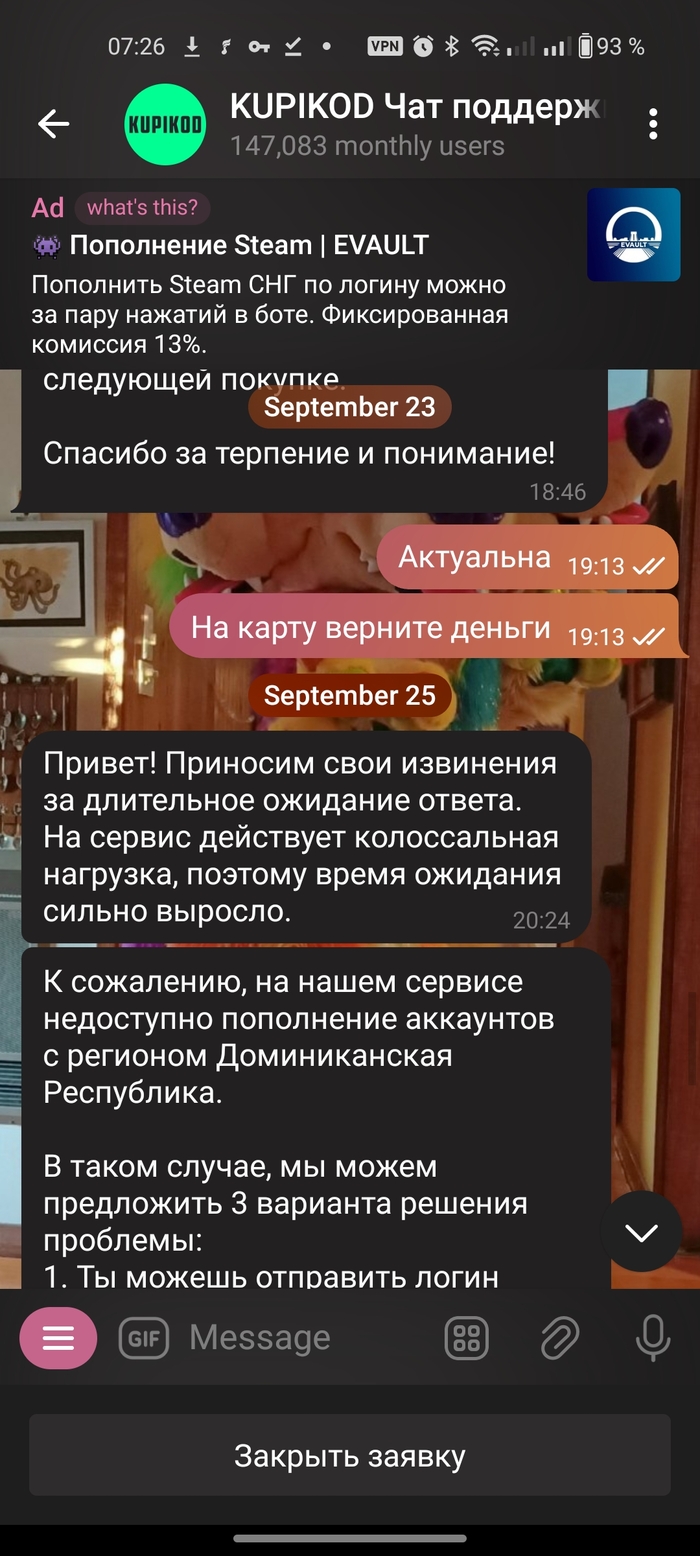Open the pink bot menu button
This screenshot has width=700, height=1556.
coord(58,1338)
